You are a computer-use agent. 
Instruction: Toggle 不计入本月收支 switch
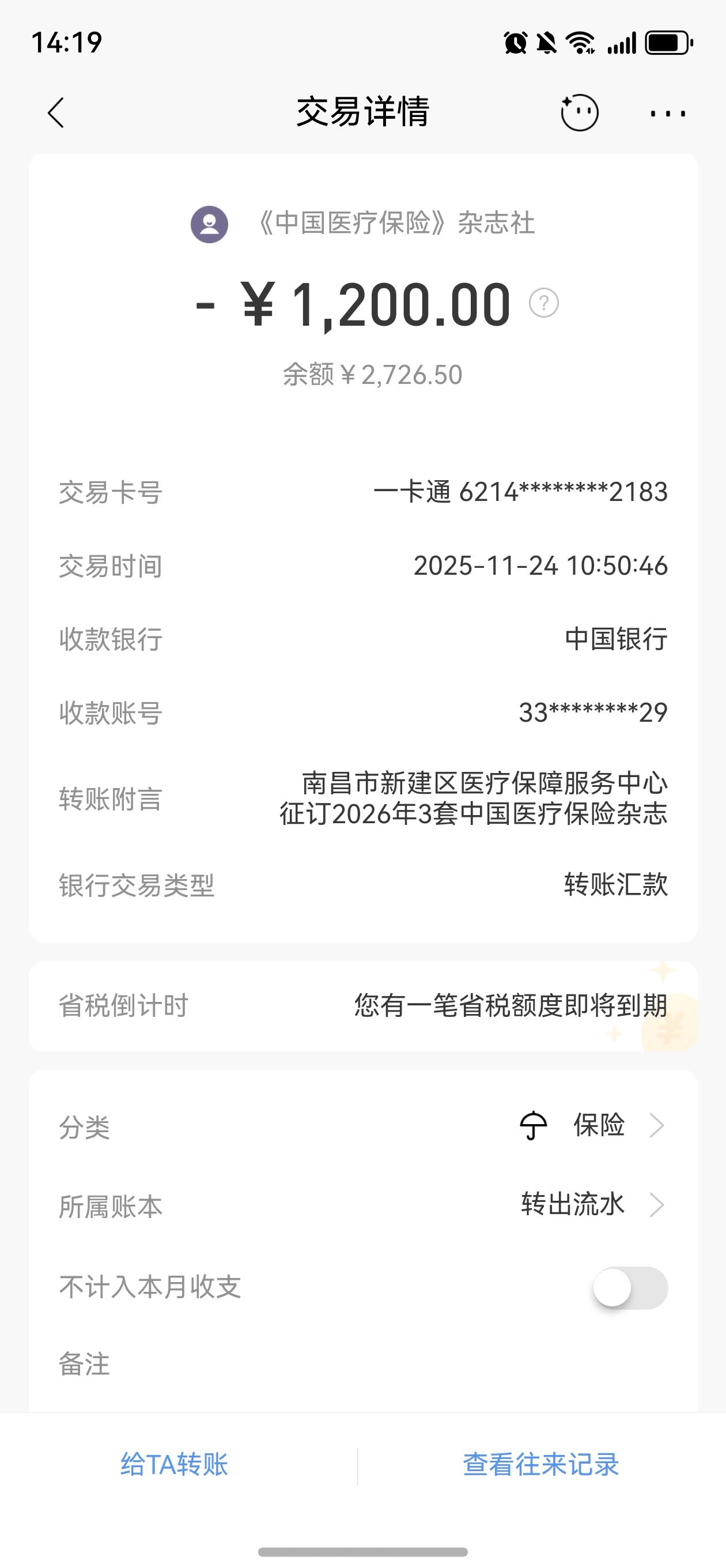[x=630, y=1287]
